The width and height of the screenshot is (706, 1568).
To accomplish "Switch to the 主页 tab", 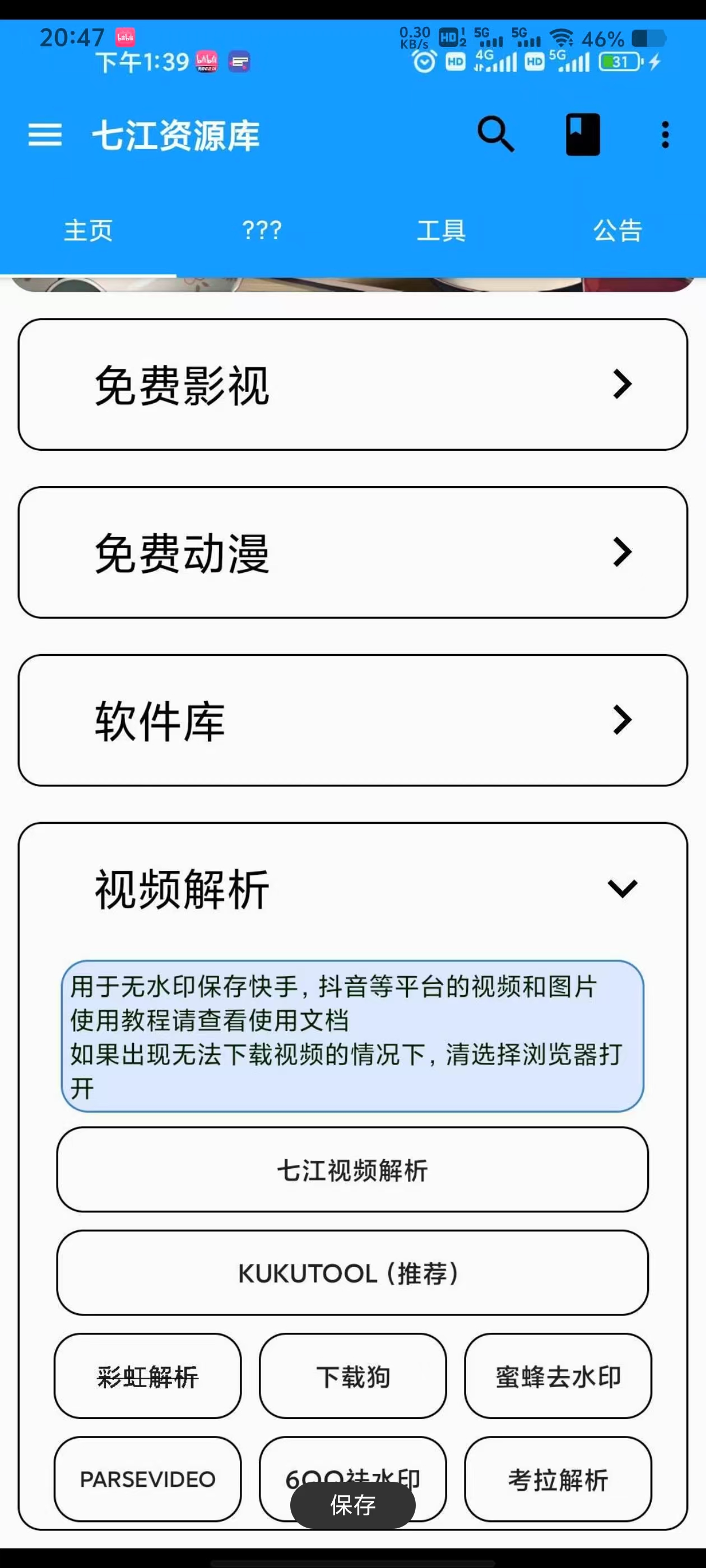I will click(89, 231).
